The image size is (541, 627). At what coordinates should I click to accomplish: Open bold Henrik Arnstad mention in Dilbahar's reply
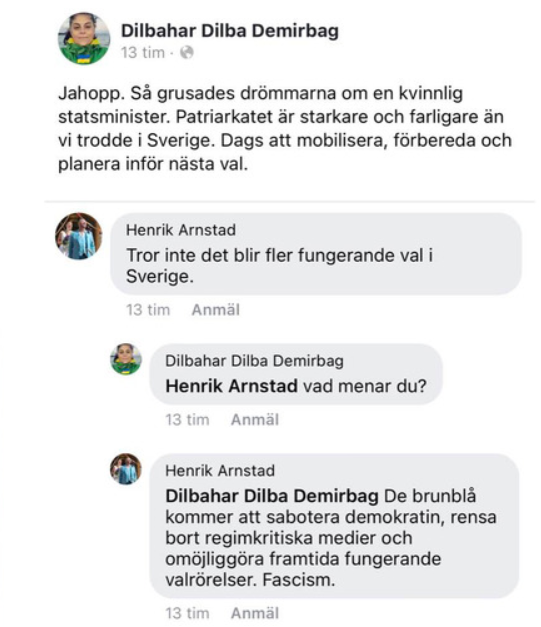click(x=232, y=386)
